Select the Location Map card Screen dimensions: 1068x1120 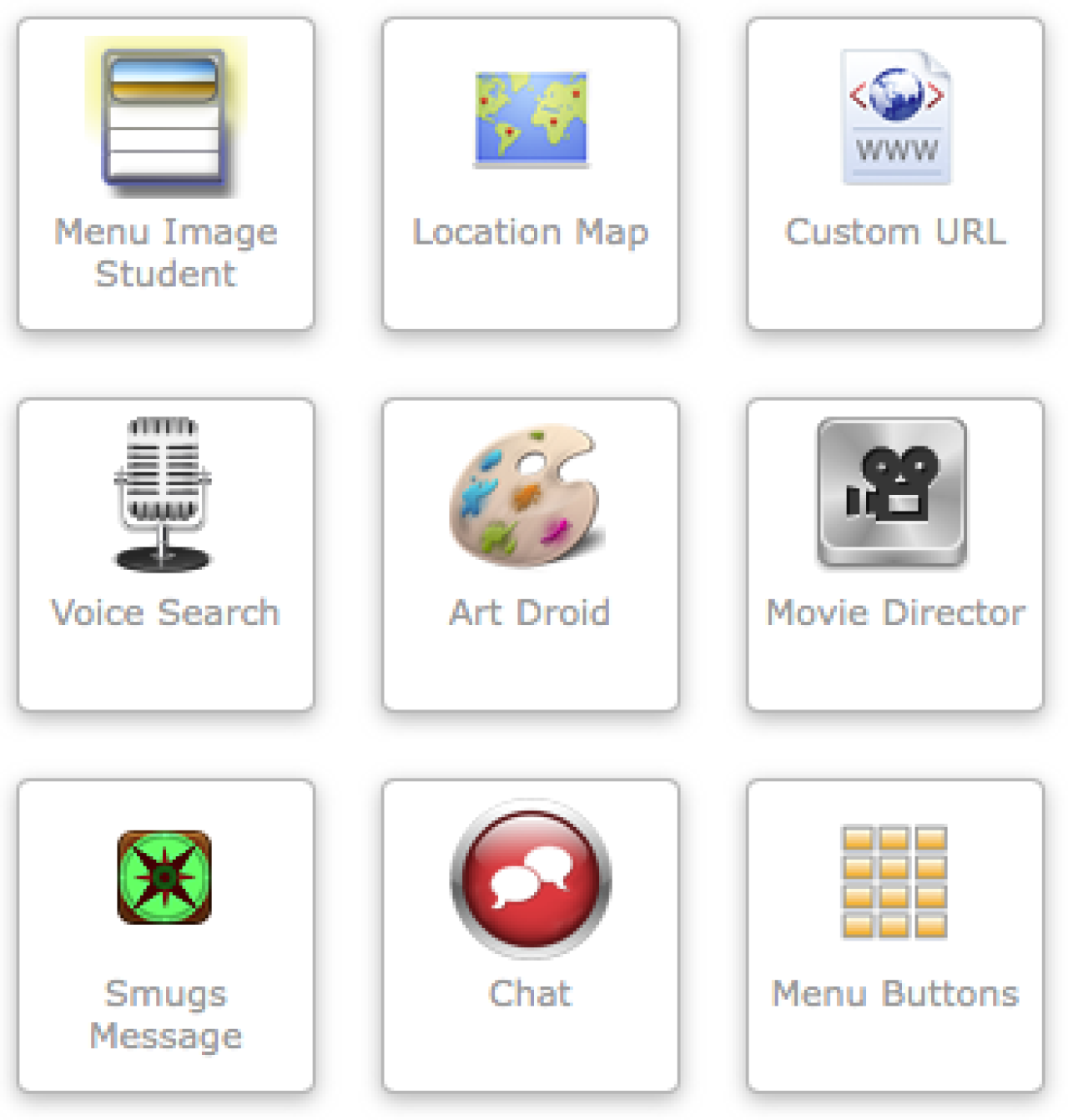530,174
